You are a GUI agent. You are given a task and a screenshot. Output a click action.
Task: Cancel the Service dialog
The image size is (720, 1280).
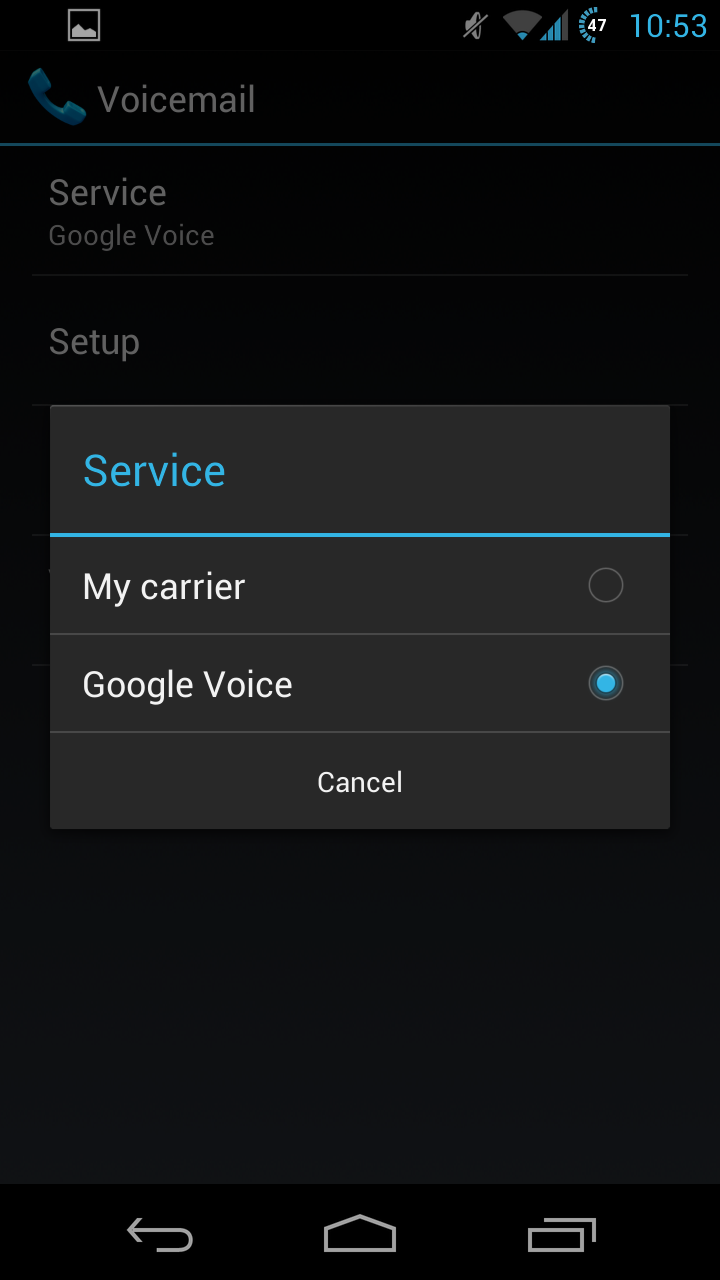(x=359, y=782)
